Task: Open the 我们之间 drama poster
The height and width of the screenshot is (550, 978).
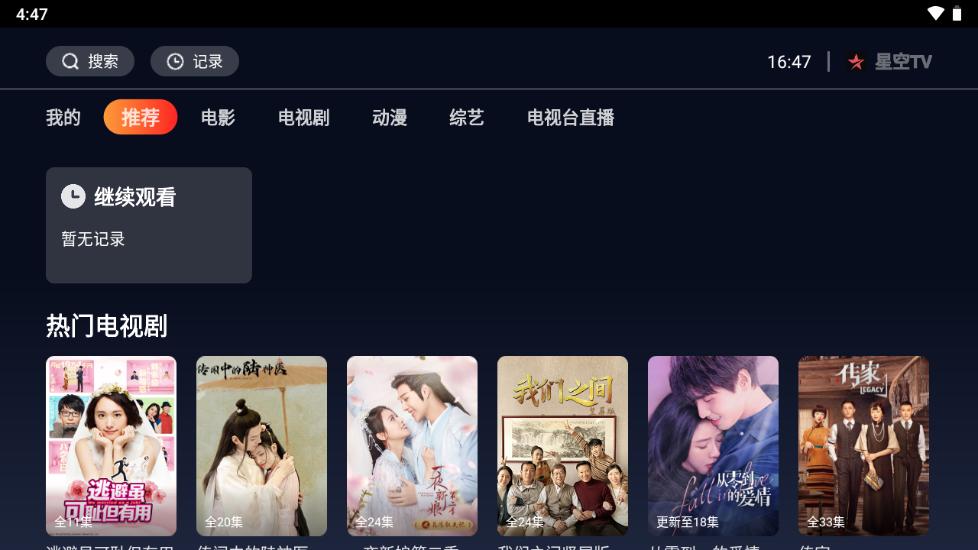Action: click(x=562, y=445)
